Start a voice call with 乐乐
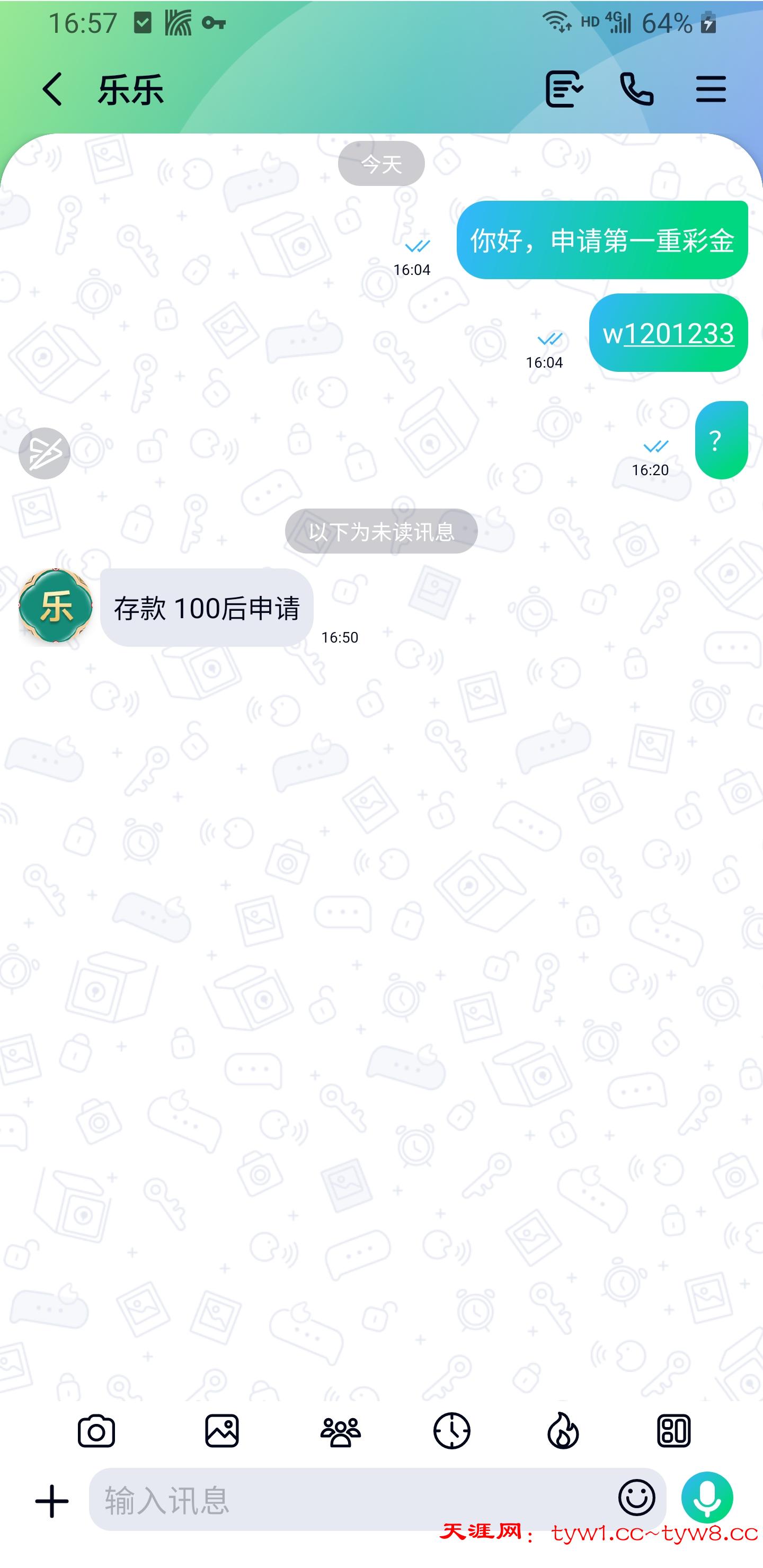 pyautogui.click(x=636, y=90)
